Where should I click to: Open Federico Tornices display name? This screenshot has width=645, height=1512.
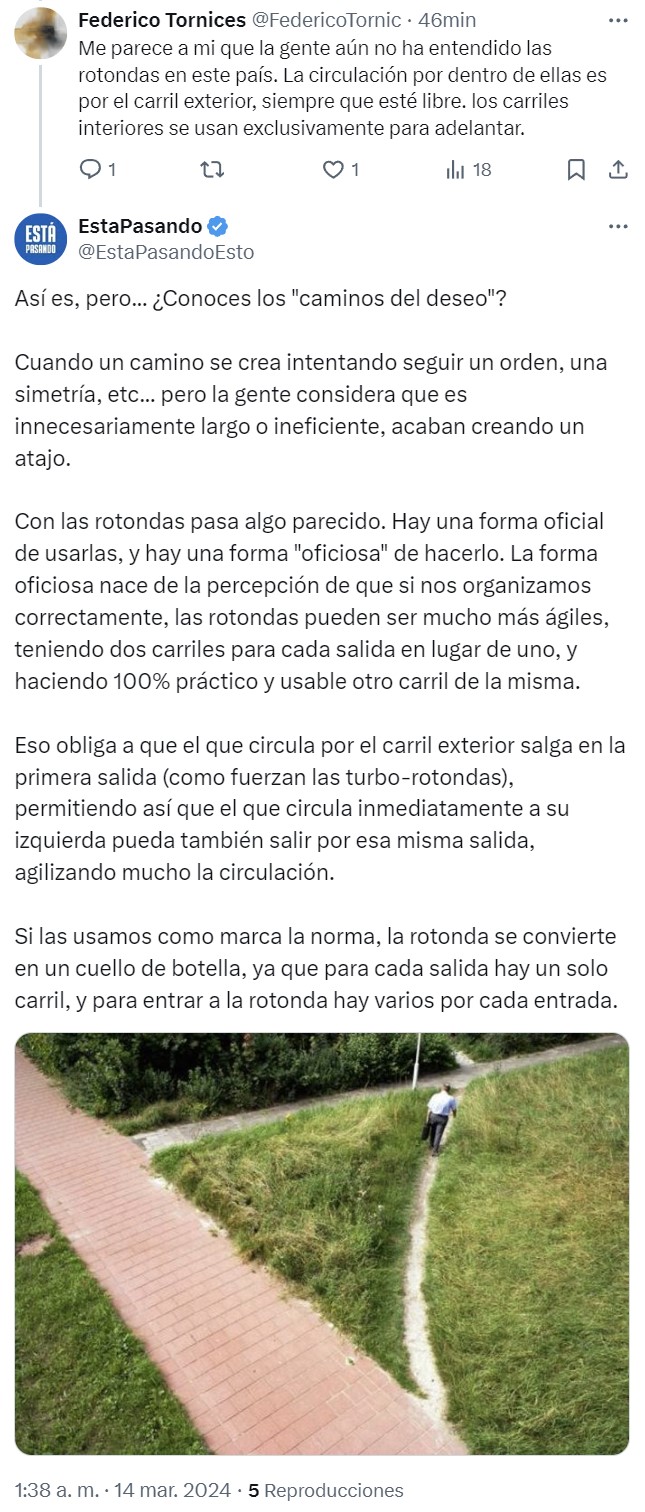[x=162, y=20]
